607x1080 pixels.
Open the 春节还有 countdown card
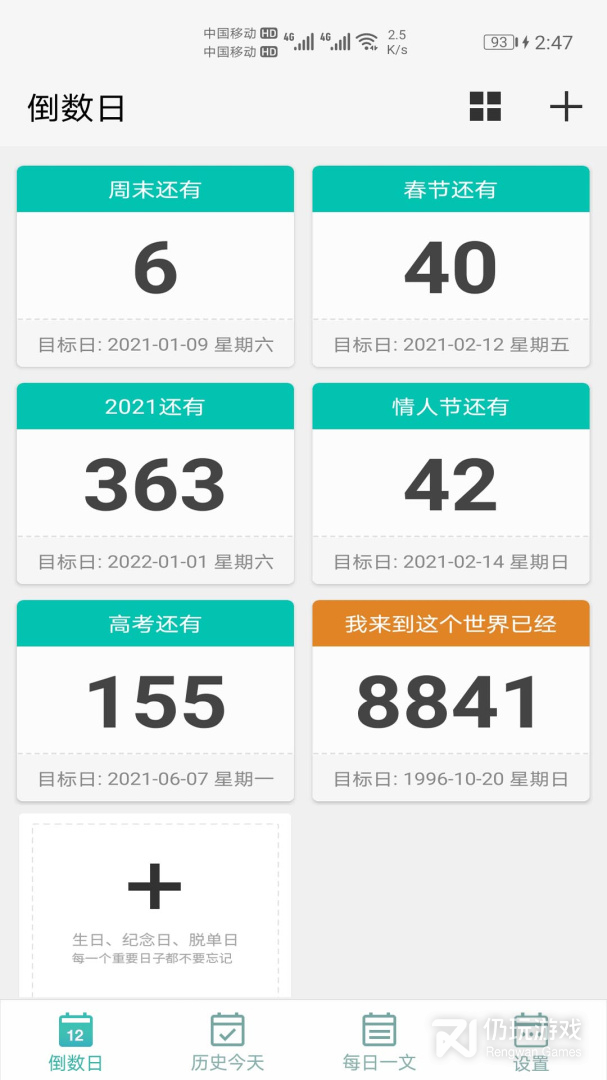tap(450, 267)
